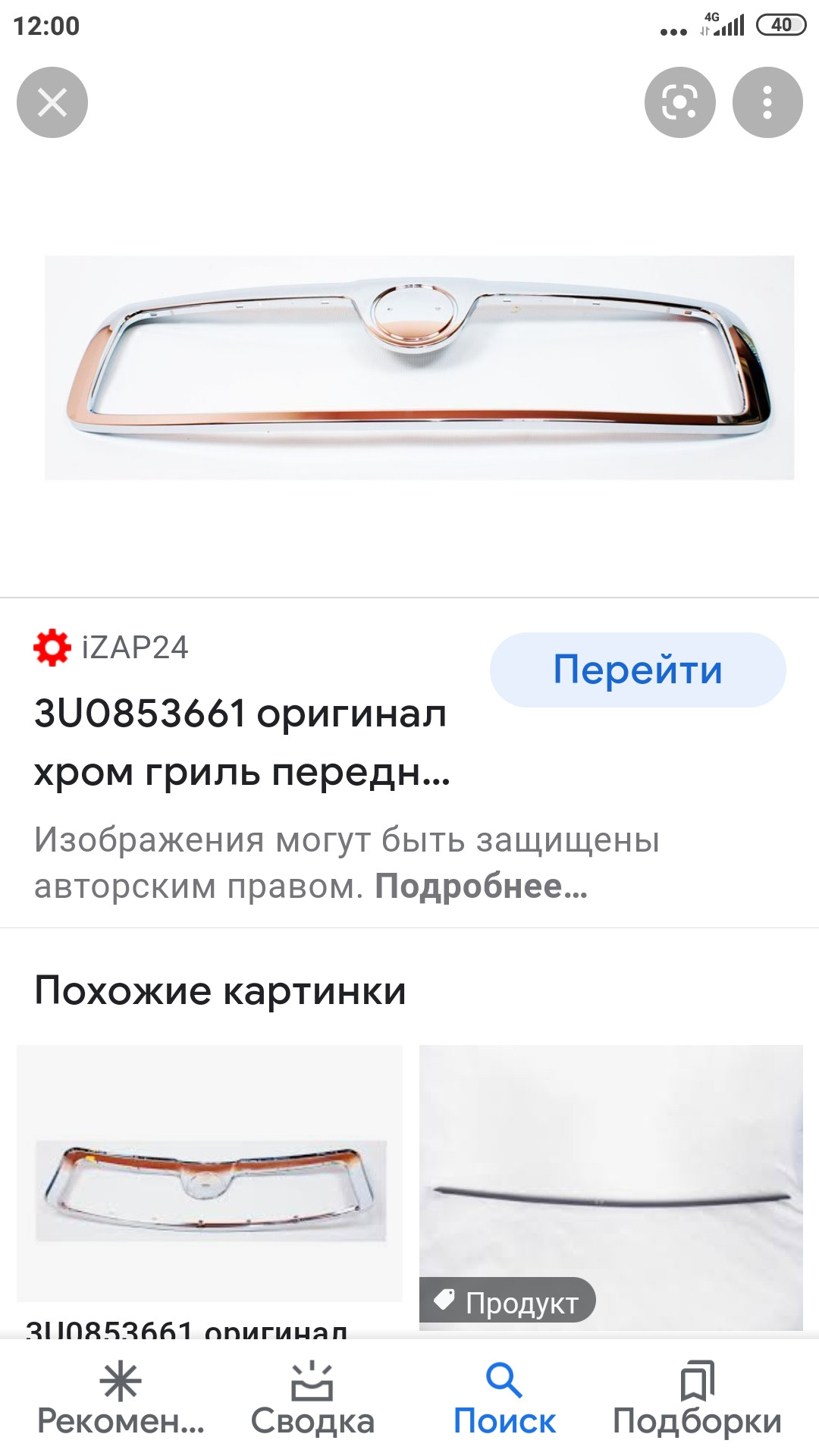Open the similar chrome grille picture
819x1456 pixels.
[x=210, y=1174]
